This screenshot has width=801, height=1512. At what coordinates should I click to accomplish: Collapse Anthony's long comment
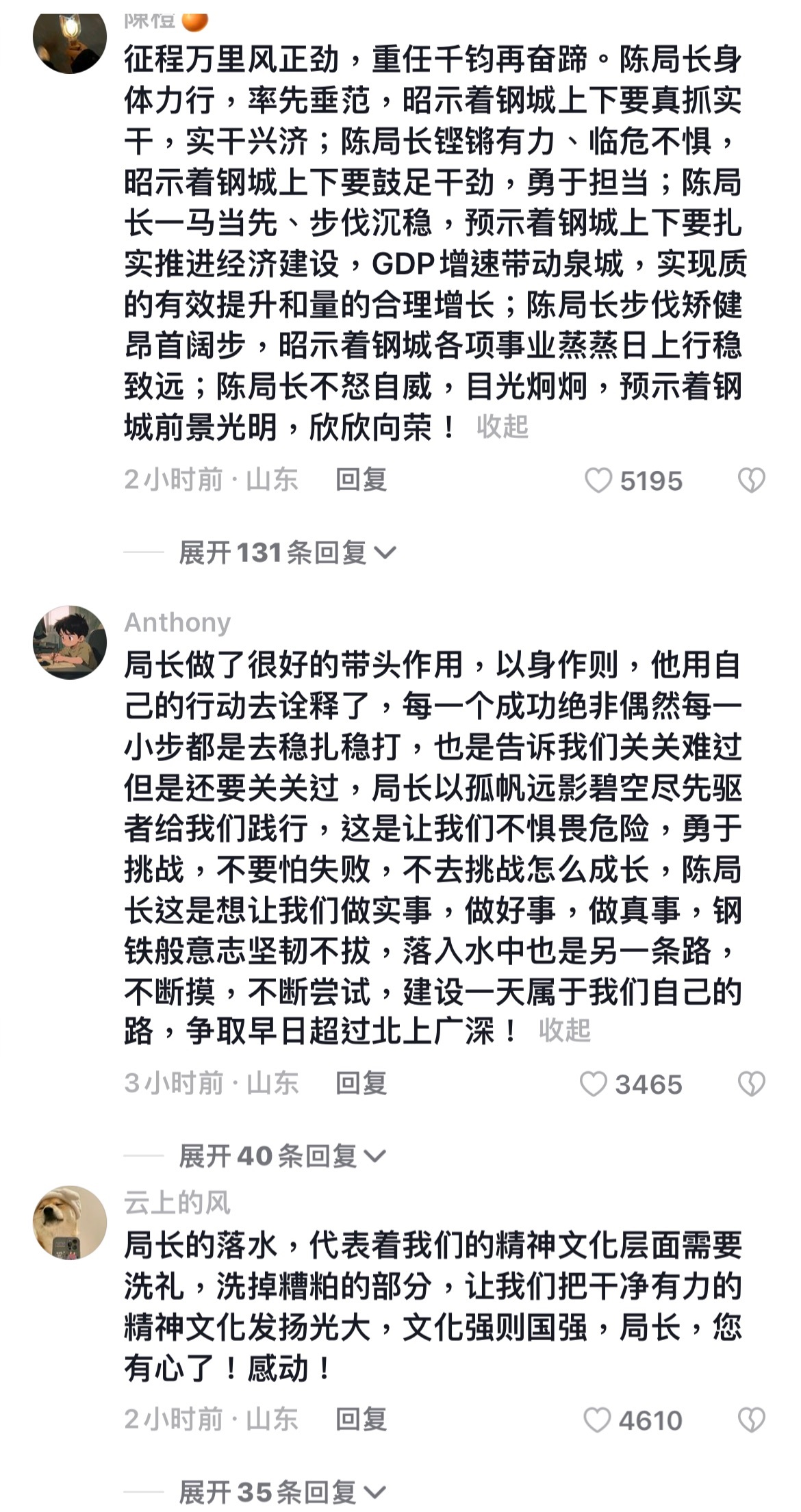565,1030
